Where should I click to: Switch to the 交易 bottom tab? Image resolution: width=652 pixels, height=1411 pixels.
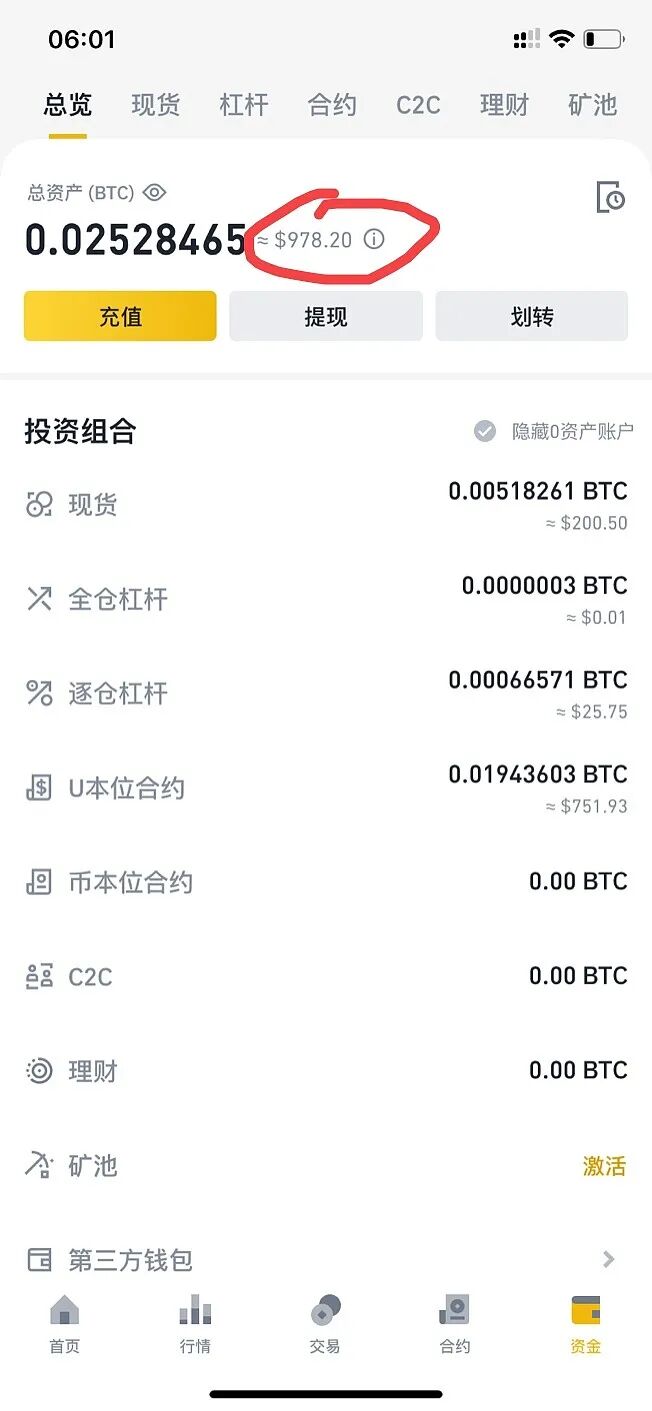325,1322
